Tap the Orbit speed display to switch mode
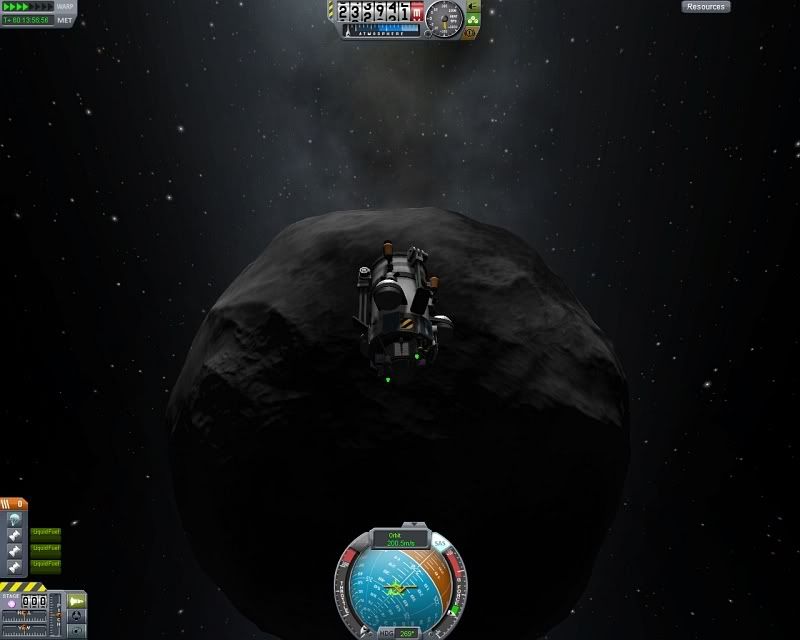 click(x=400, y=540)
